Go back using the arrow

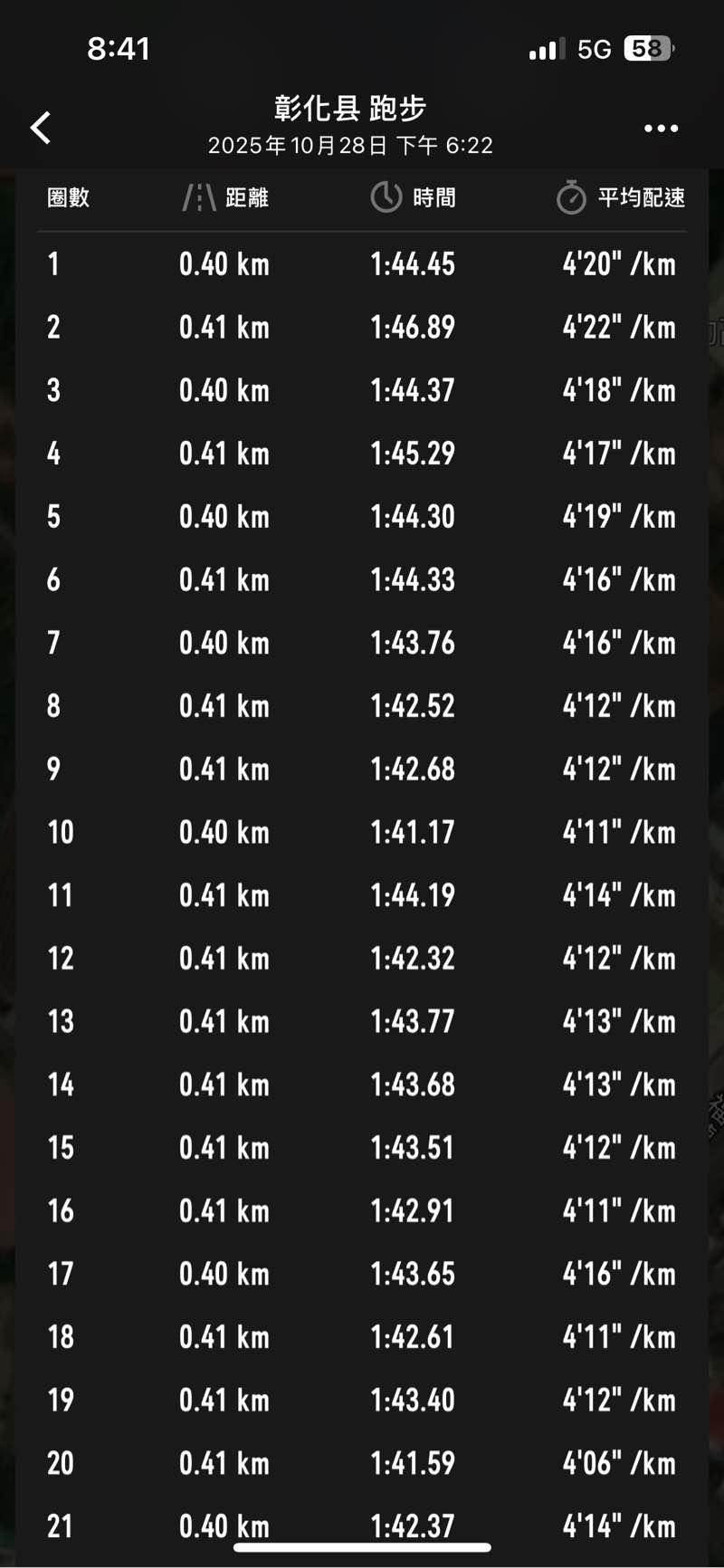click(x=41, y=128)
